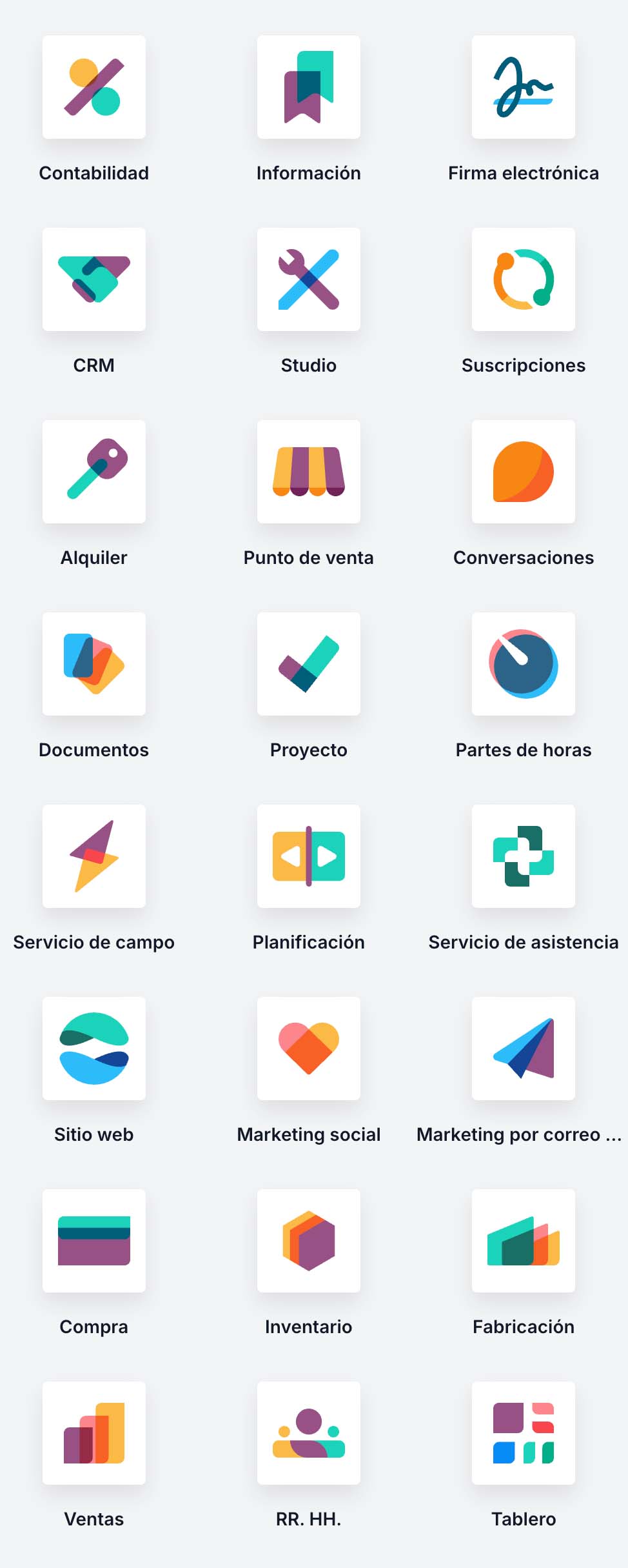Screen dimensions: 628x1568
Task: Open Servicio de campo
Action: 94,856
